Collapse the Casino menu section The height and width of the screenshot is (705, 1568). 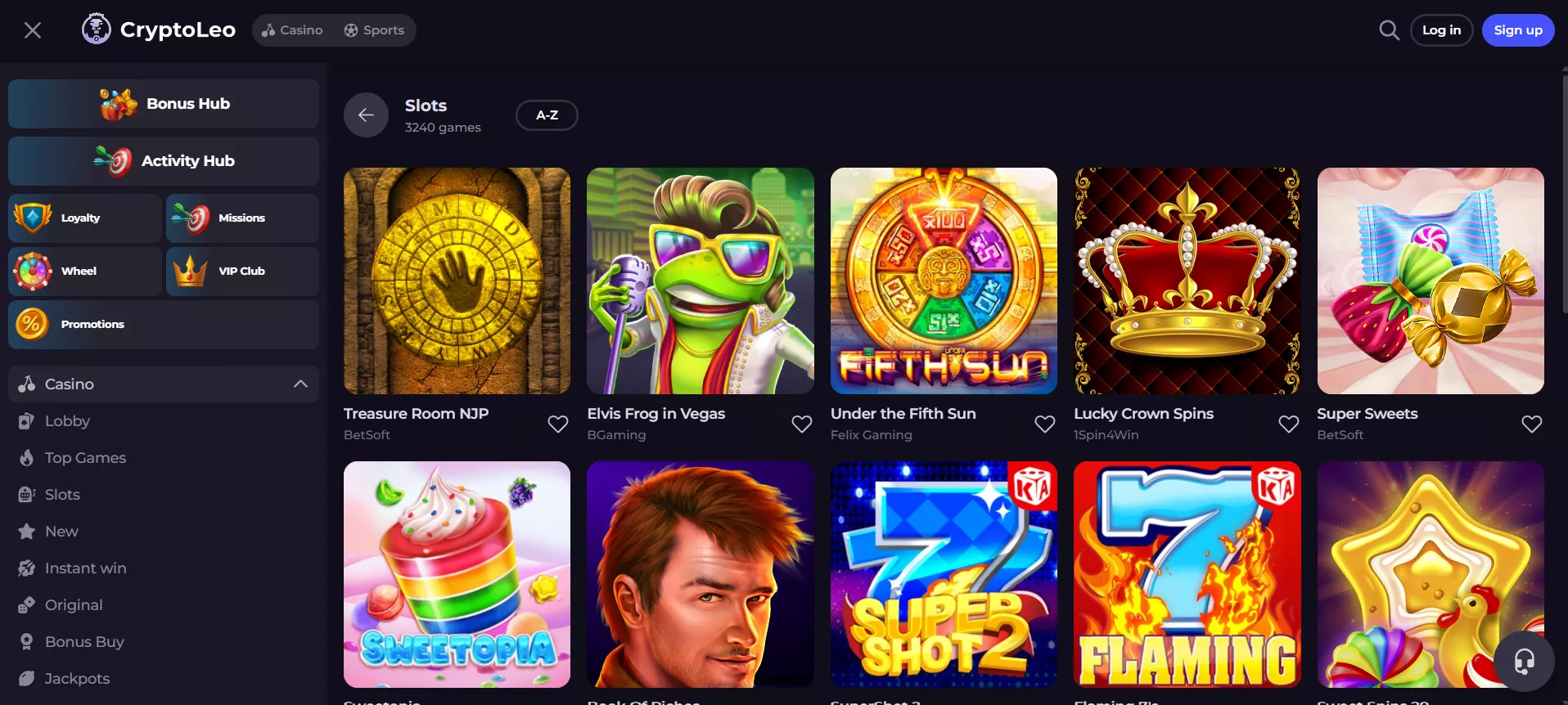click(x=300, y=384)
